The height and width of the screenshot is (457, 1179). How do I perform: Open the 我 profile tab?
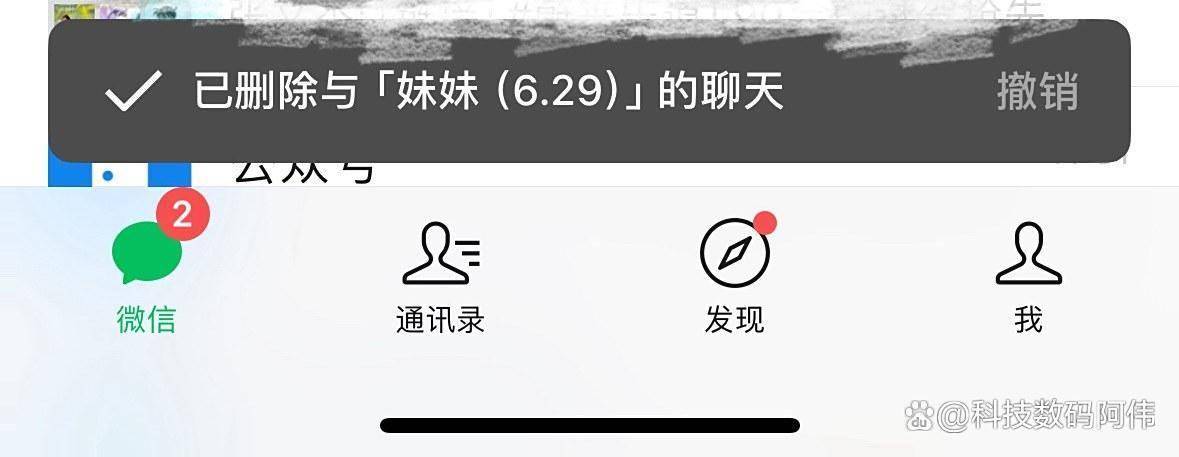pos(1028,276)
